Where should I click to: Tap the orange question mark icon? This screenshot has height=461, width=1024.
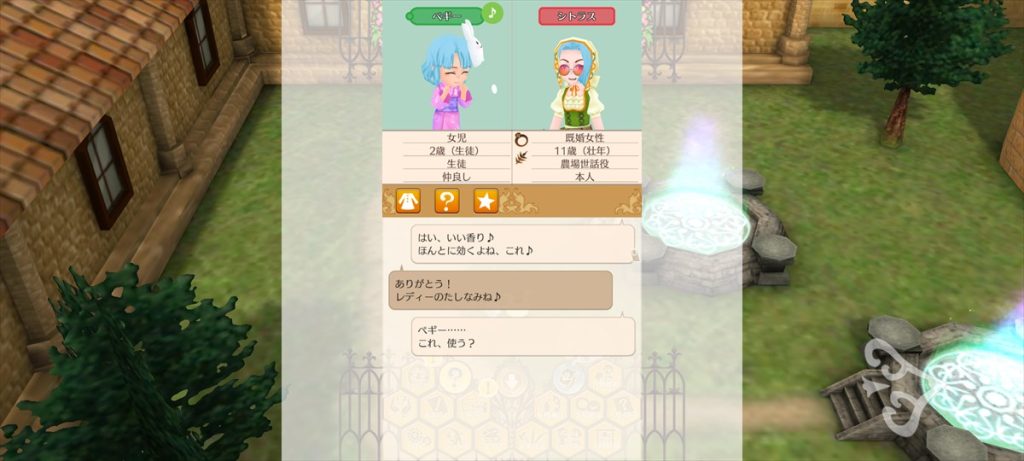click(447, 201)
